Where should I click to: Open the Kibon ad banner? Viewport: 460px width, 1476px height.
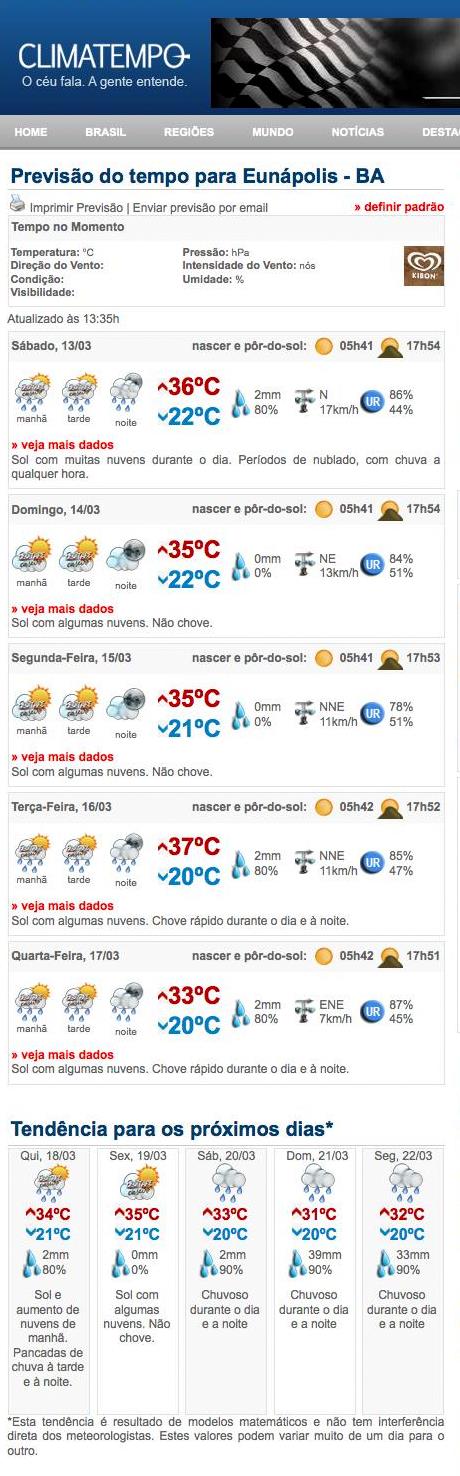click(x=424, y=267)
